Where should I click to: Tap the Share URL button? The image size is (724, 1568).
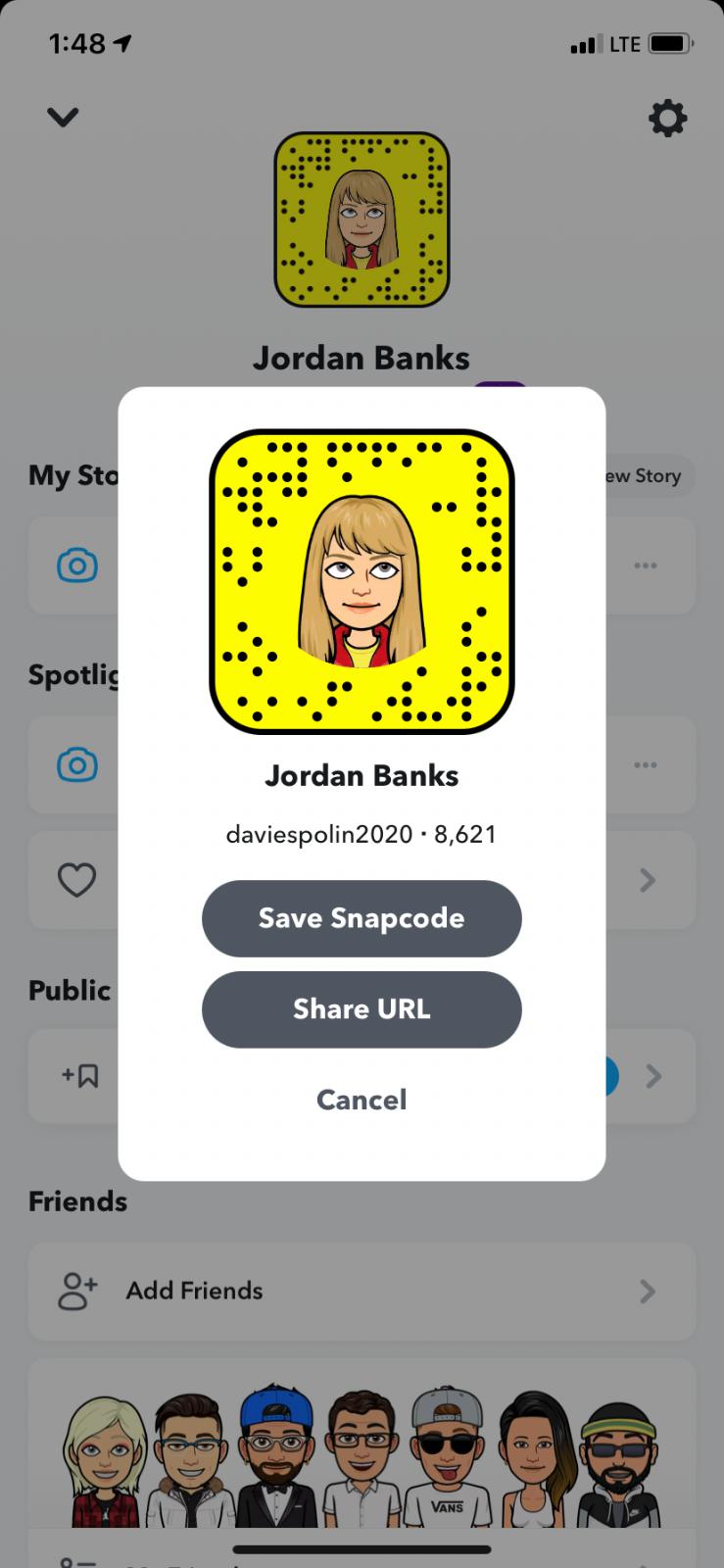[x=362, y=1009]
